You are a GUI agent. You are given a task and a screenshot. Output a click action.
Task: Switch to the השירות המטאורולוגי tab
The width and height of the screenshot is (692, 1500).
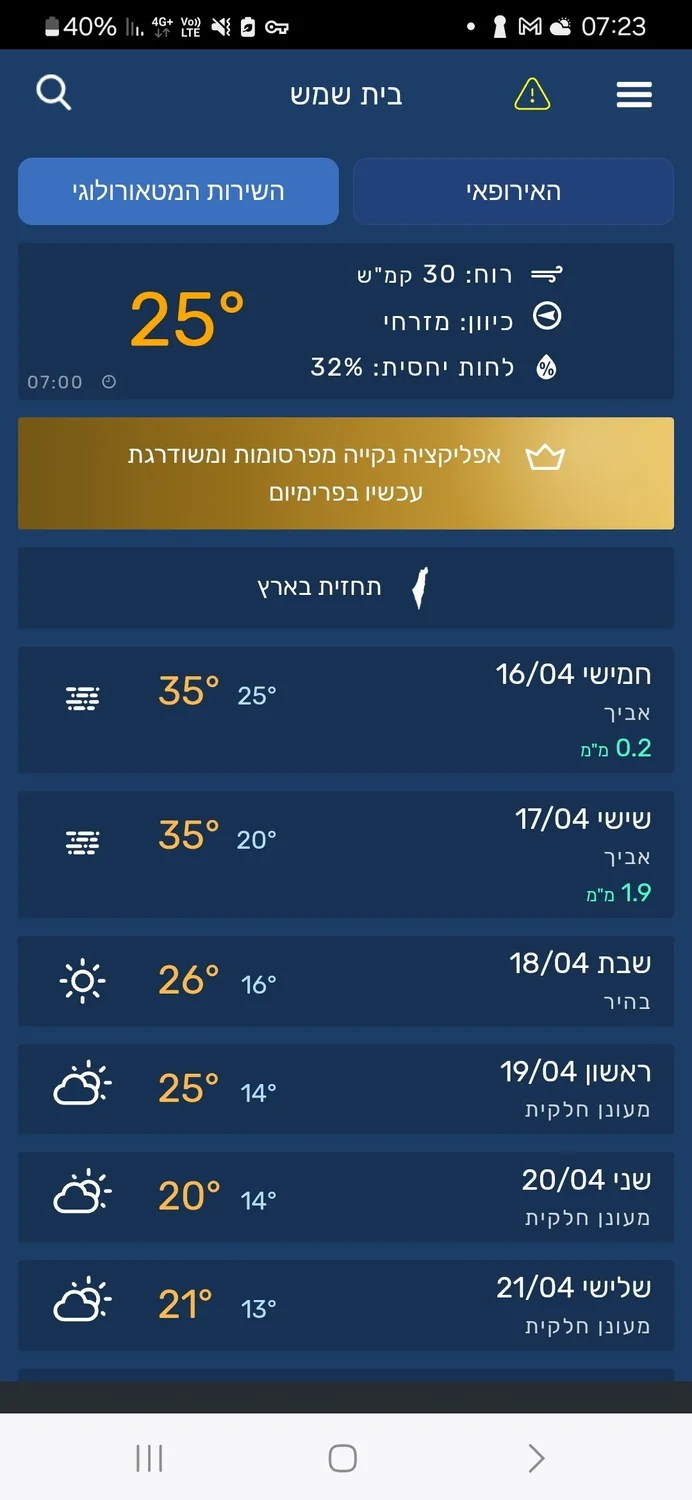point(178,191)
